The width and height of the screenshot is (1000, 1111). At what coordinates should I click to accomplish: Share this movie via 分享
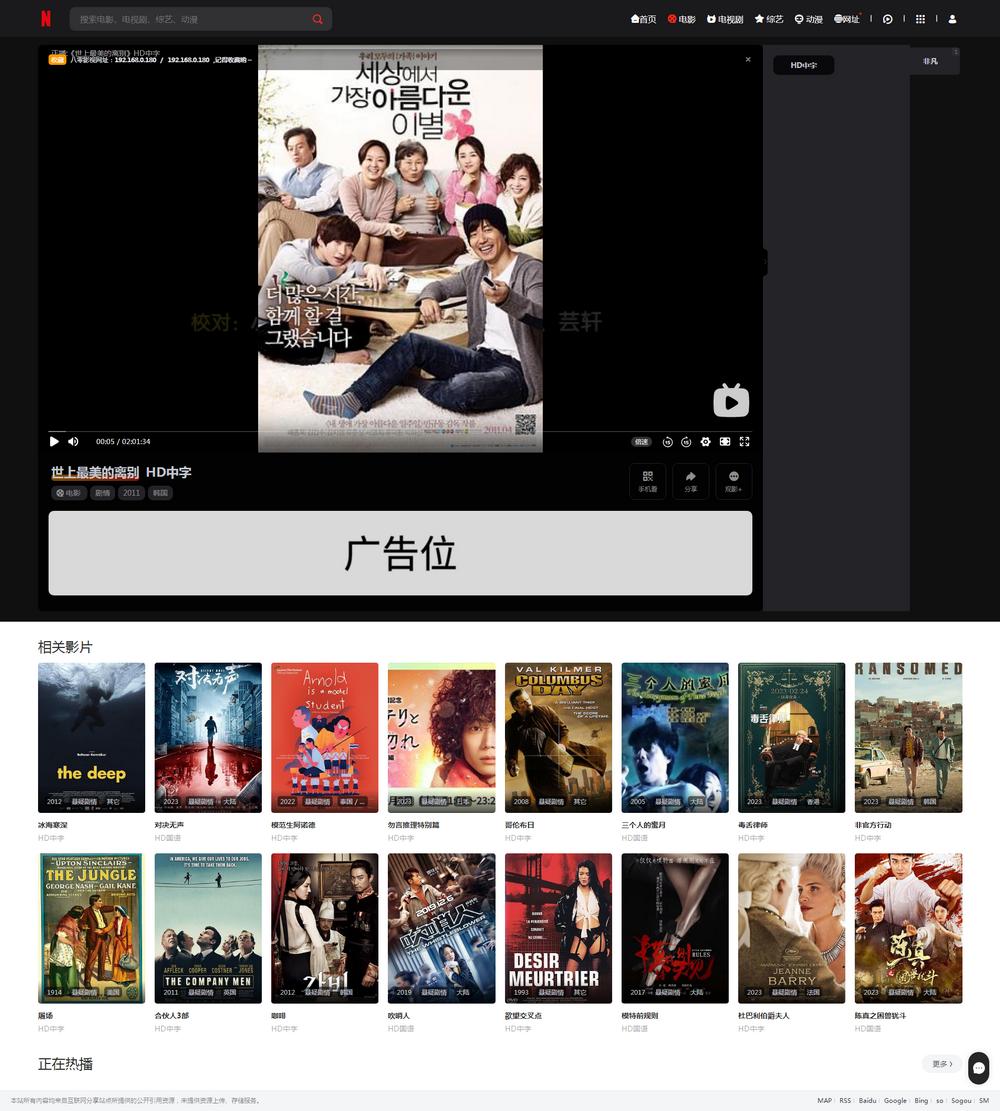[690, 481]
